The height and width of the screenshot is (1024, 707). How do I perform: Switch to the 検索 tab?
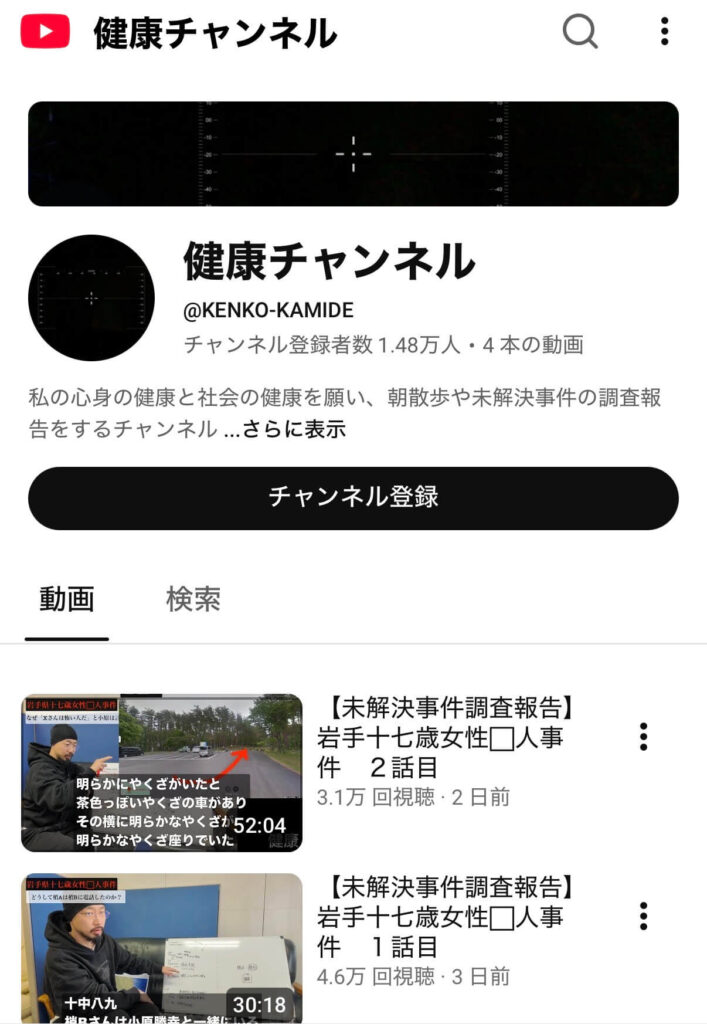point(193,600)
